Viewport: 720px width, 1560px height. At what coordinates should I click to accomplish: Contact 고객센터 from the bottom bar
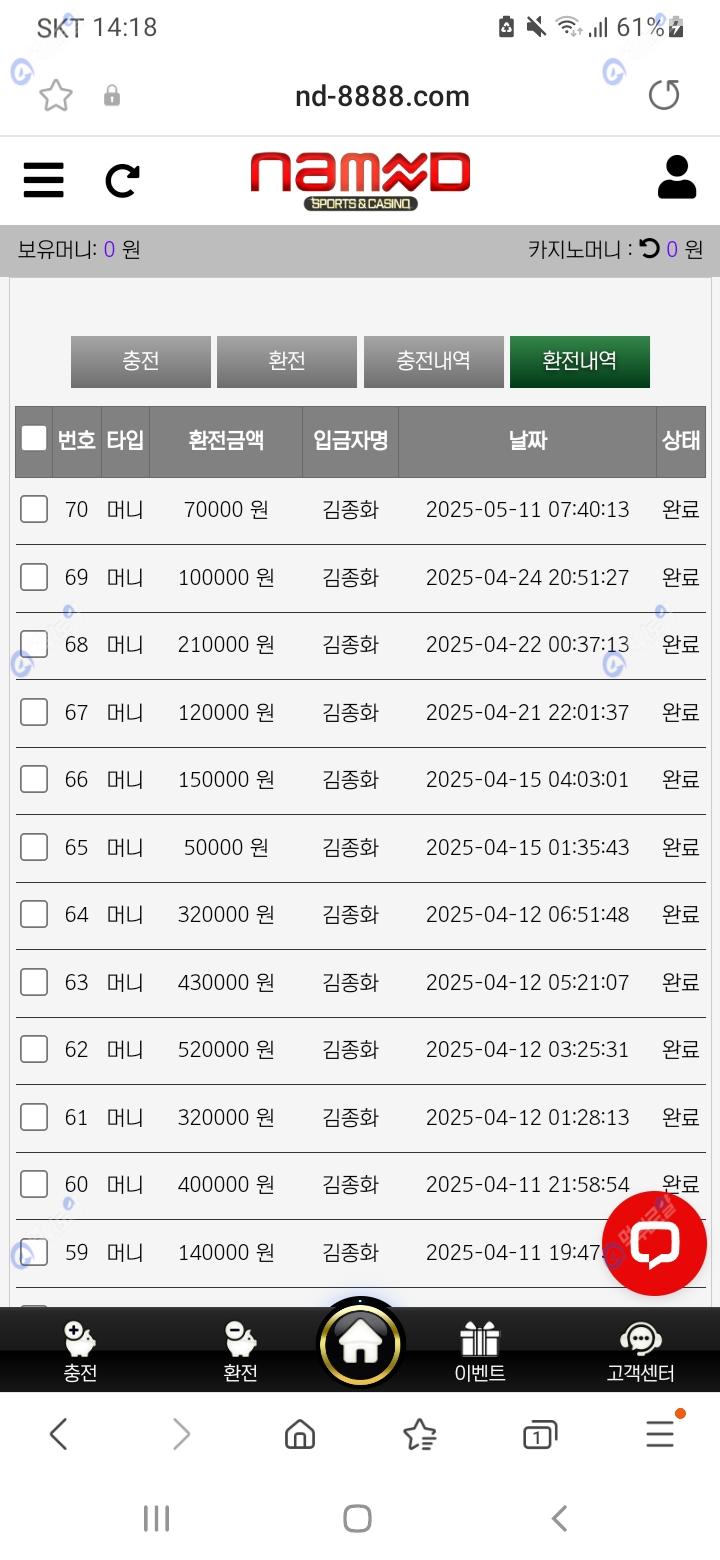[x=640, y=1350]
